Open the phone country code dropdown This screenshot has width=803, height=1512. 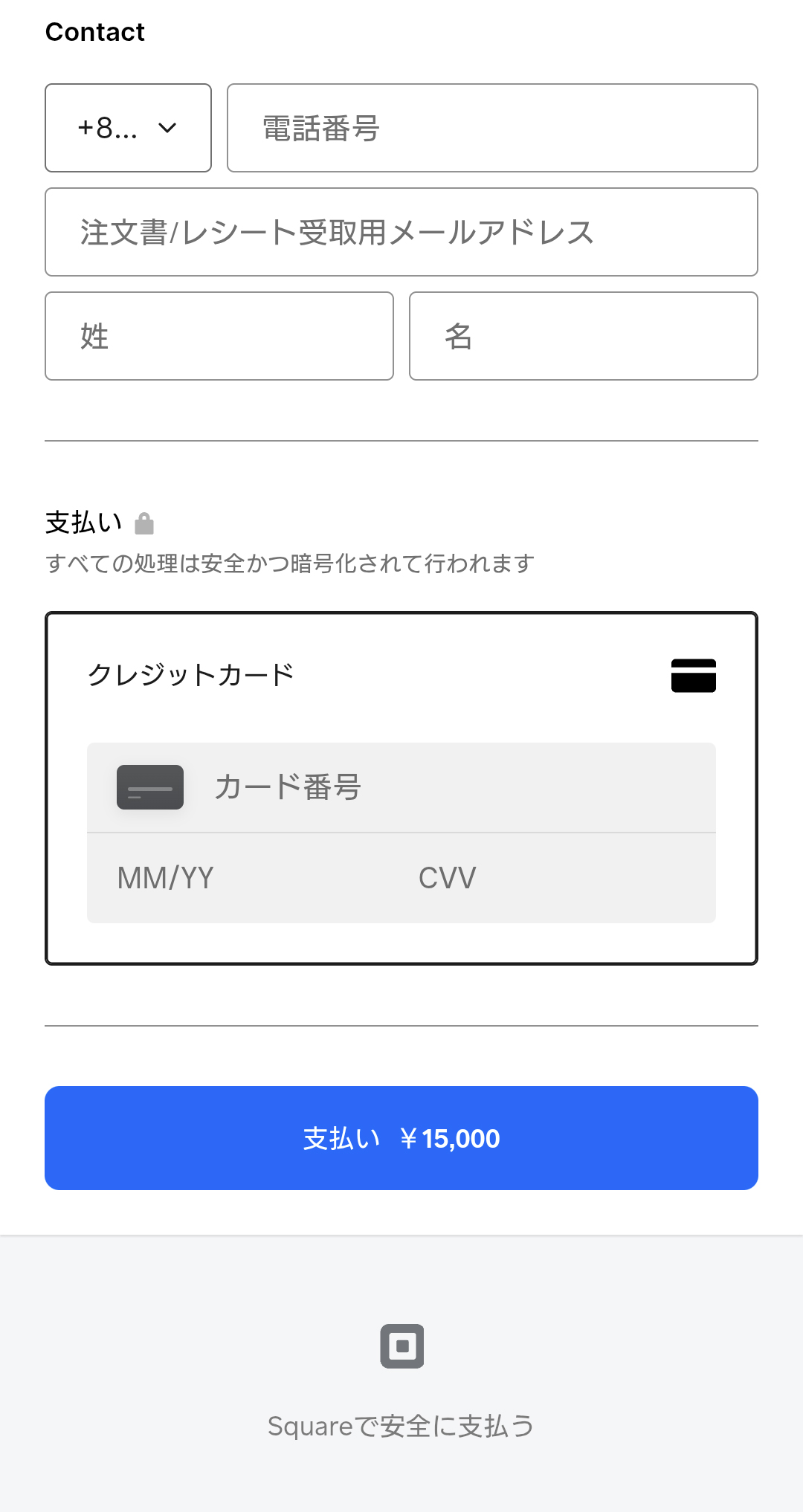click(127, 127)
